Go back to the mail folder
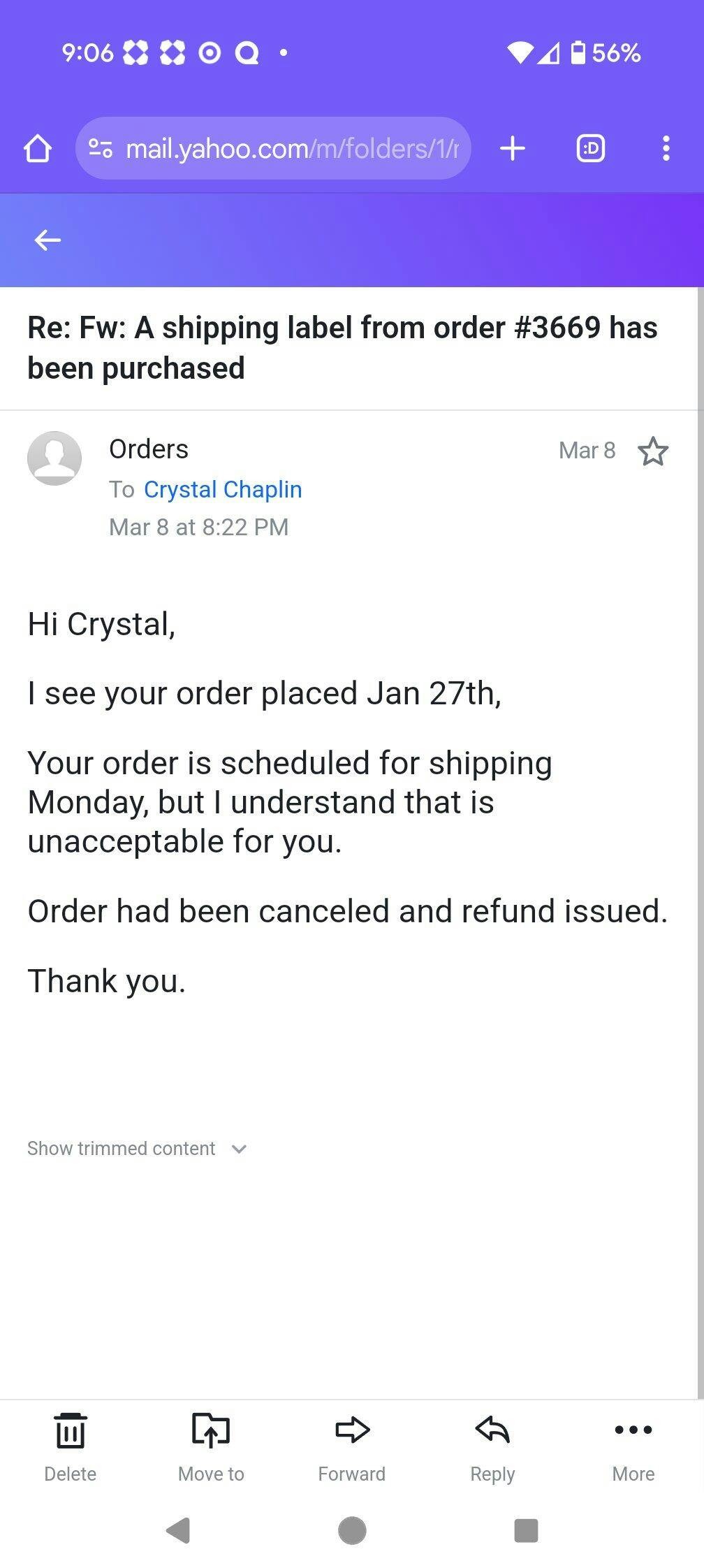The image size is (704, 1568). pyautogui.click(x=47, y=240)
